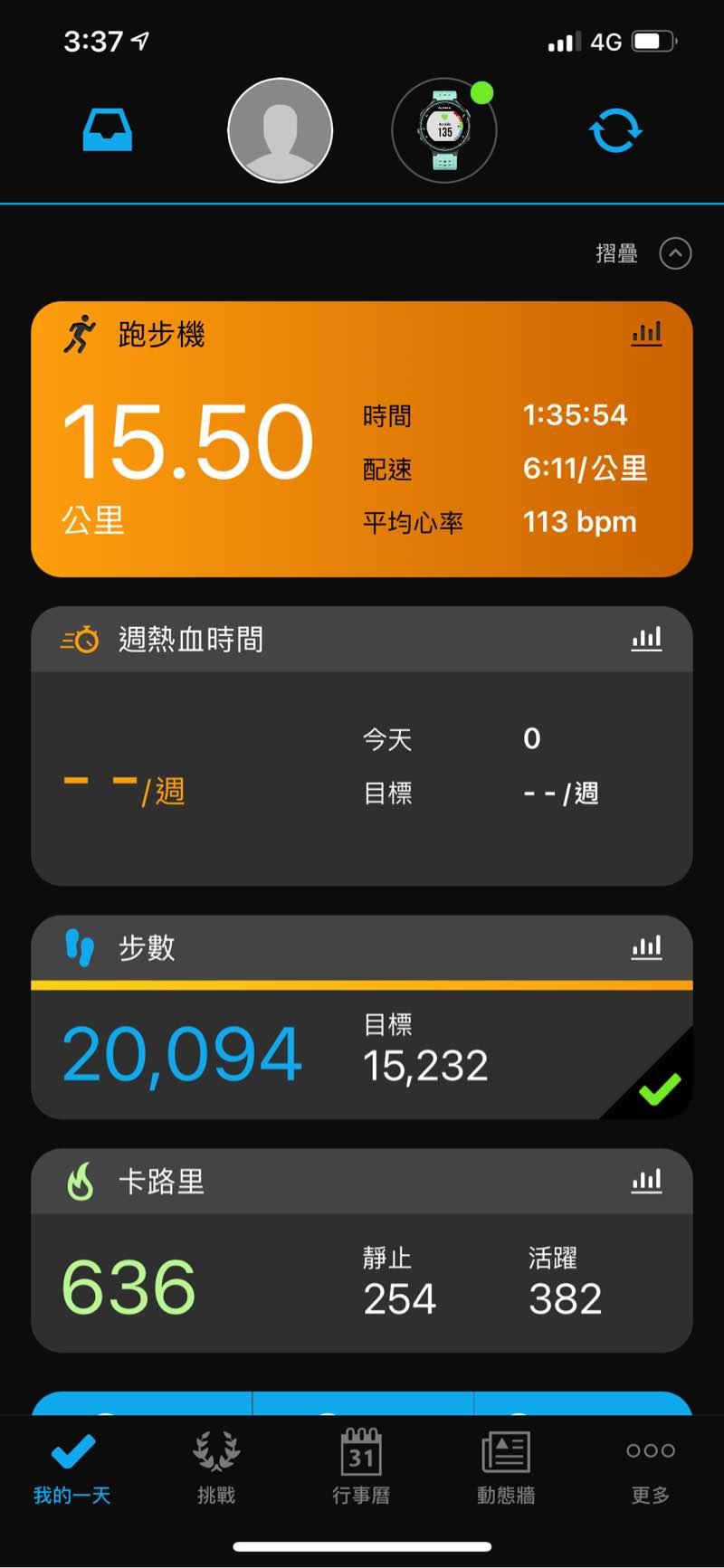Open the inbox tray icon
724x1568 pixels.
pos(108,130)
